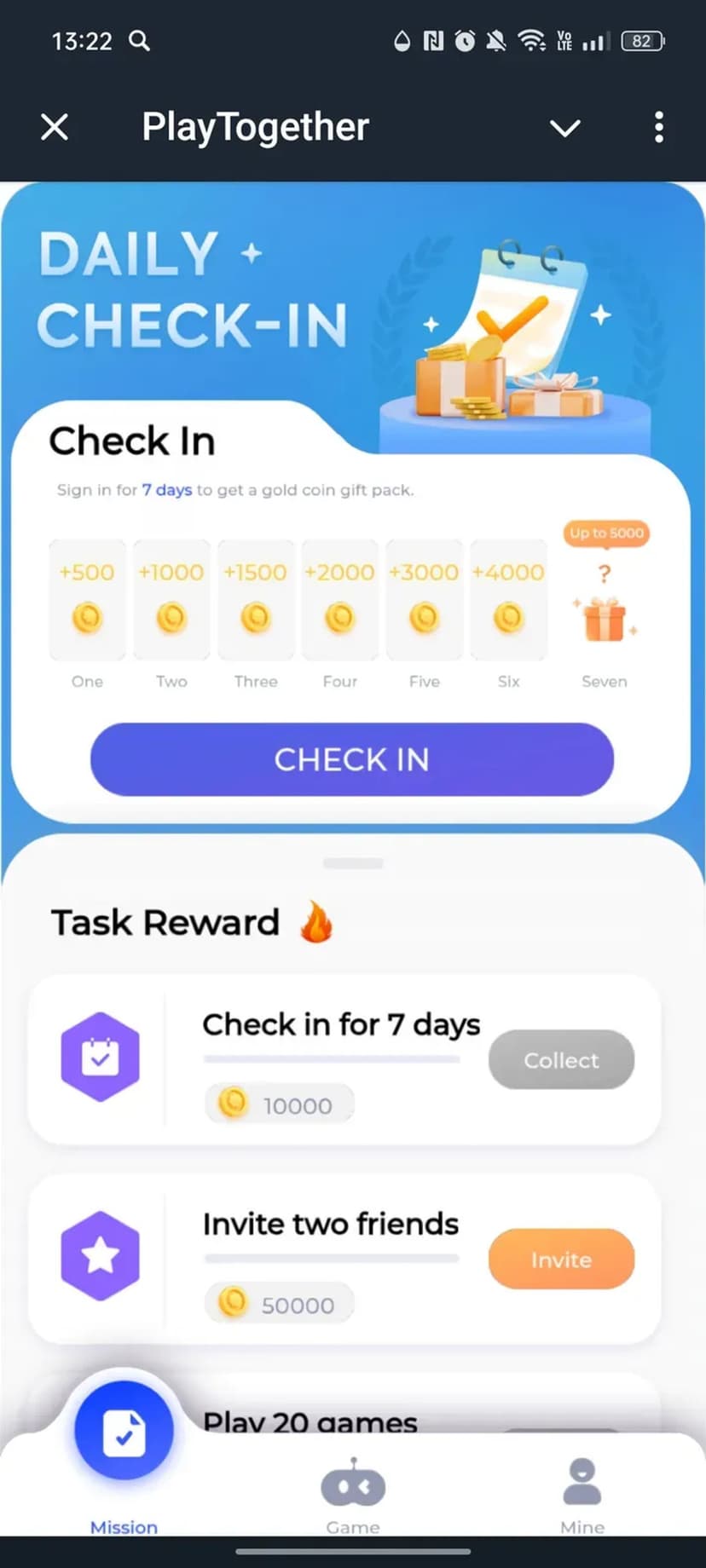Viewport: 706px width, 1568px height.
Task: Switch to the Game tab
Action: (x=353, y=1496)
